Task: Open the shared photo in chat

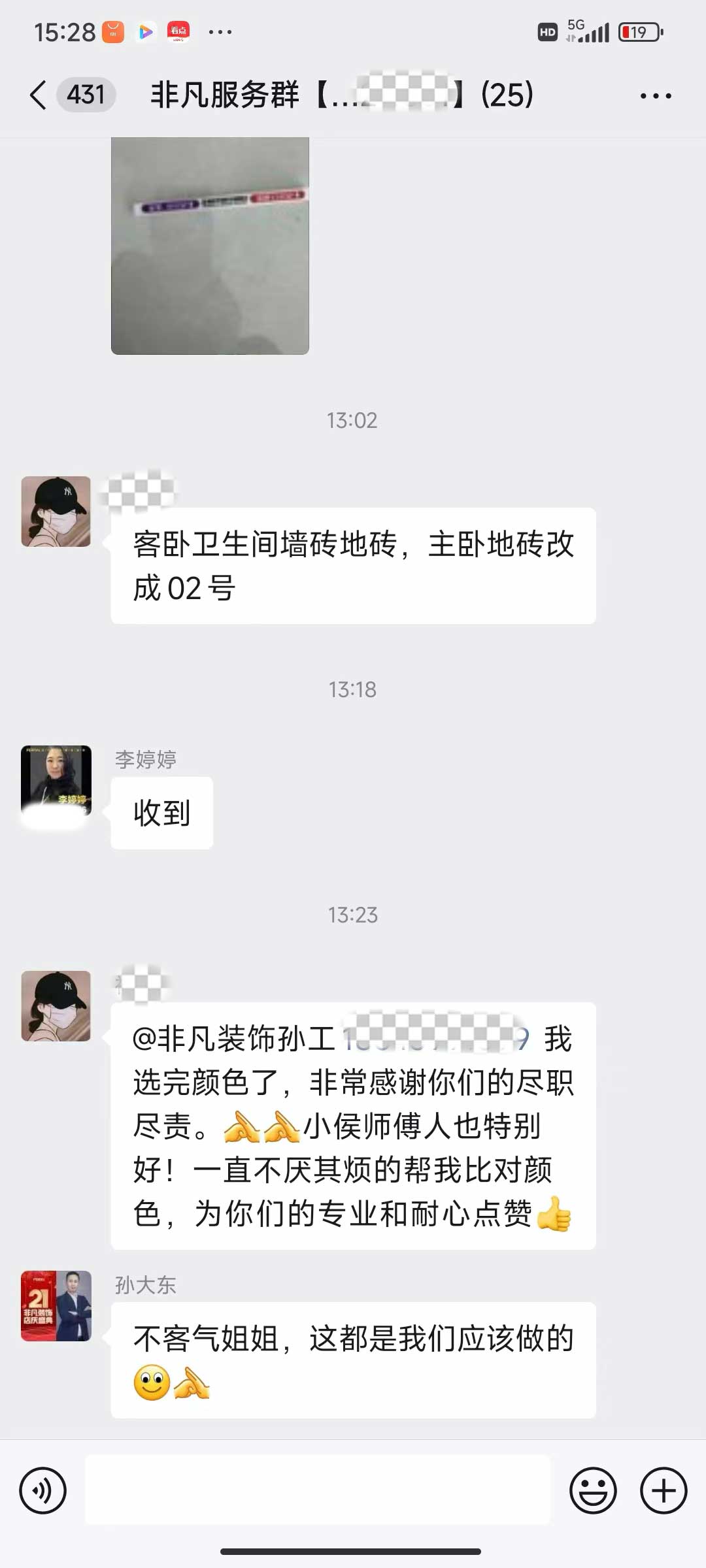Action: click(210, 246)
